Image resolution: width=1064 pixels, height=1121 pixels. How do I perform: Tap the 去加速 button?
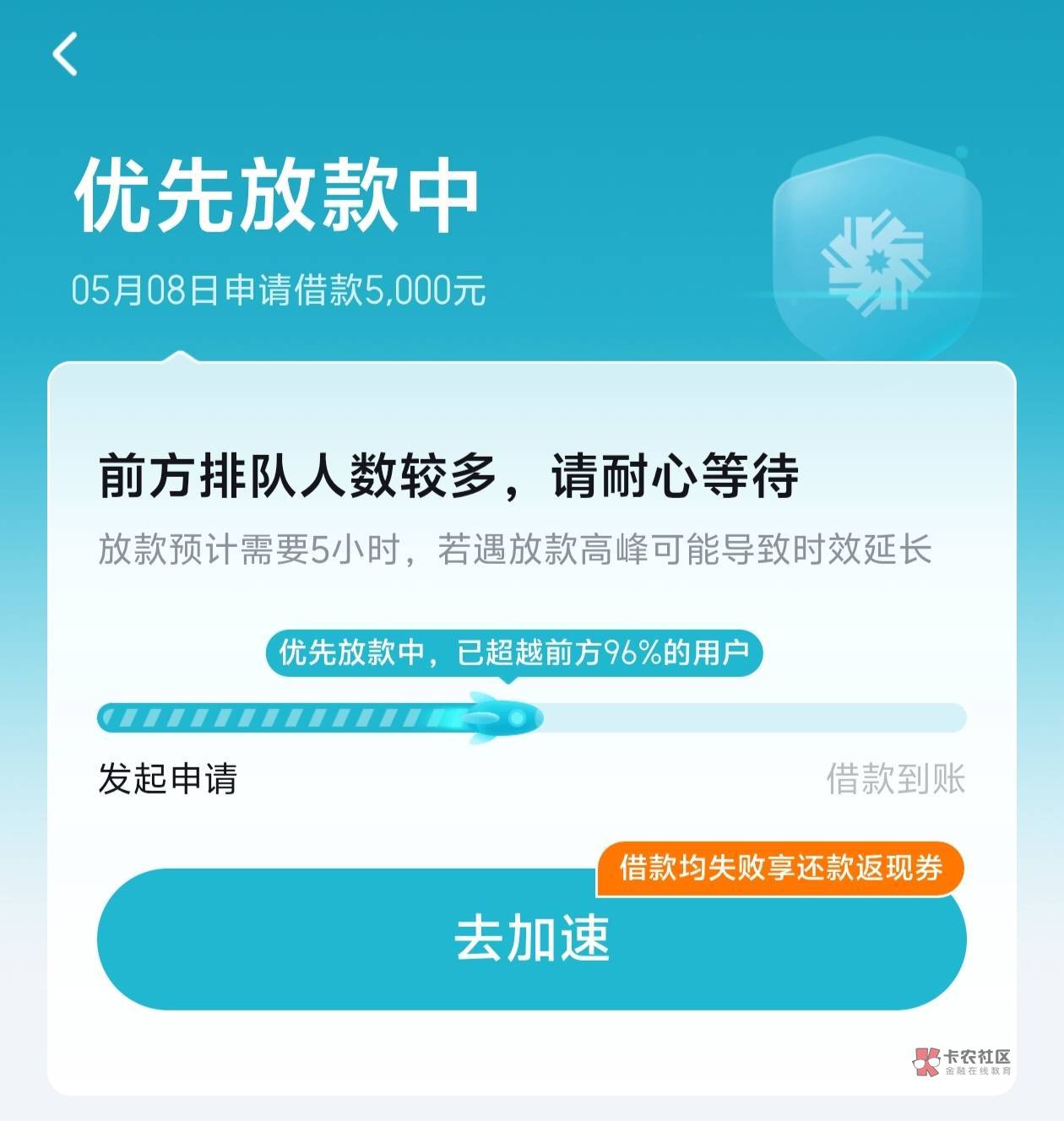click(x=531, y=939)
